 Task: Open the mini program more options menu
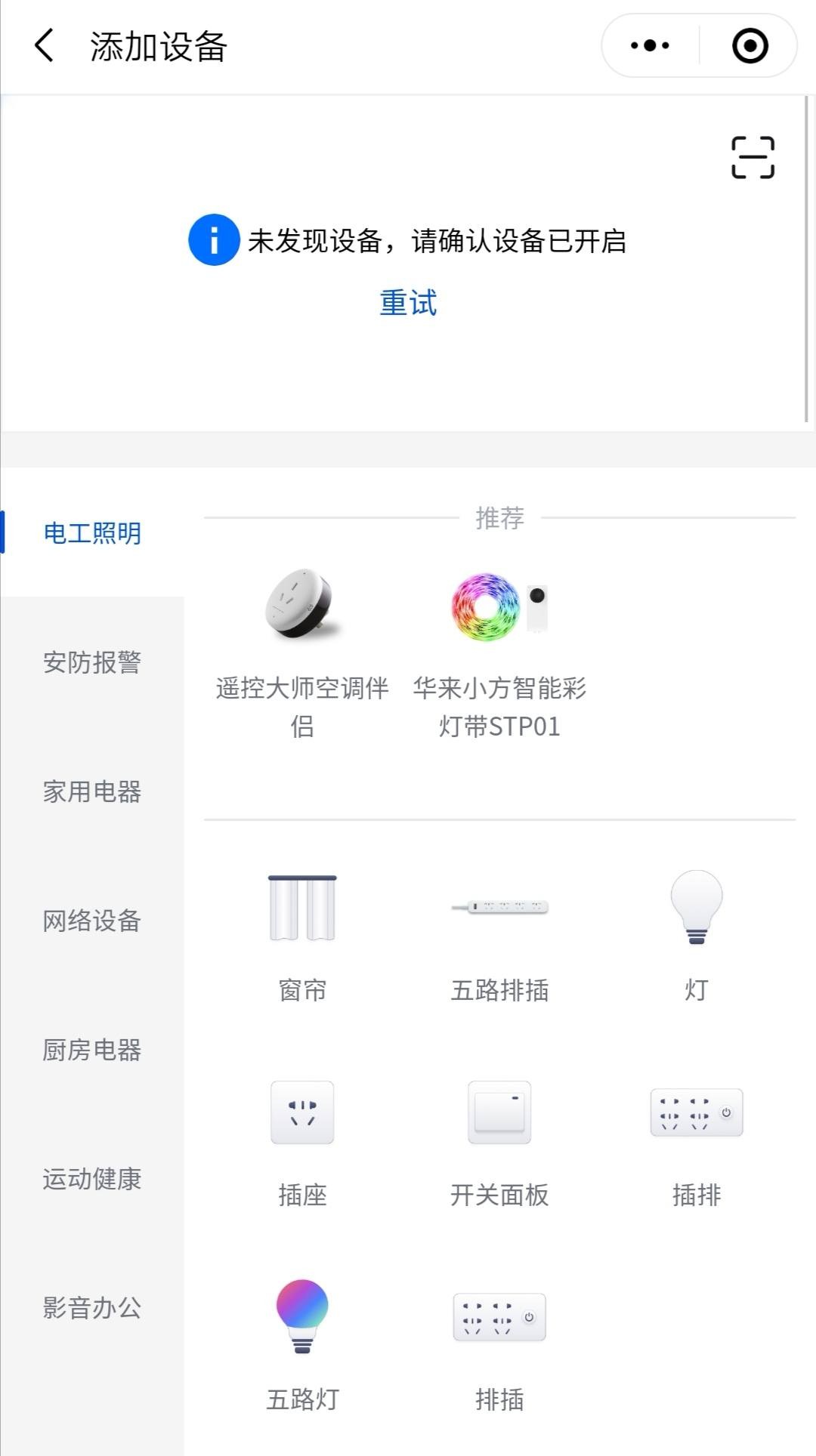[x=650, y=45]
